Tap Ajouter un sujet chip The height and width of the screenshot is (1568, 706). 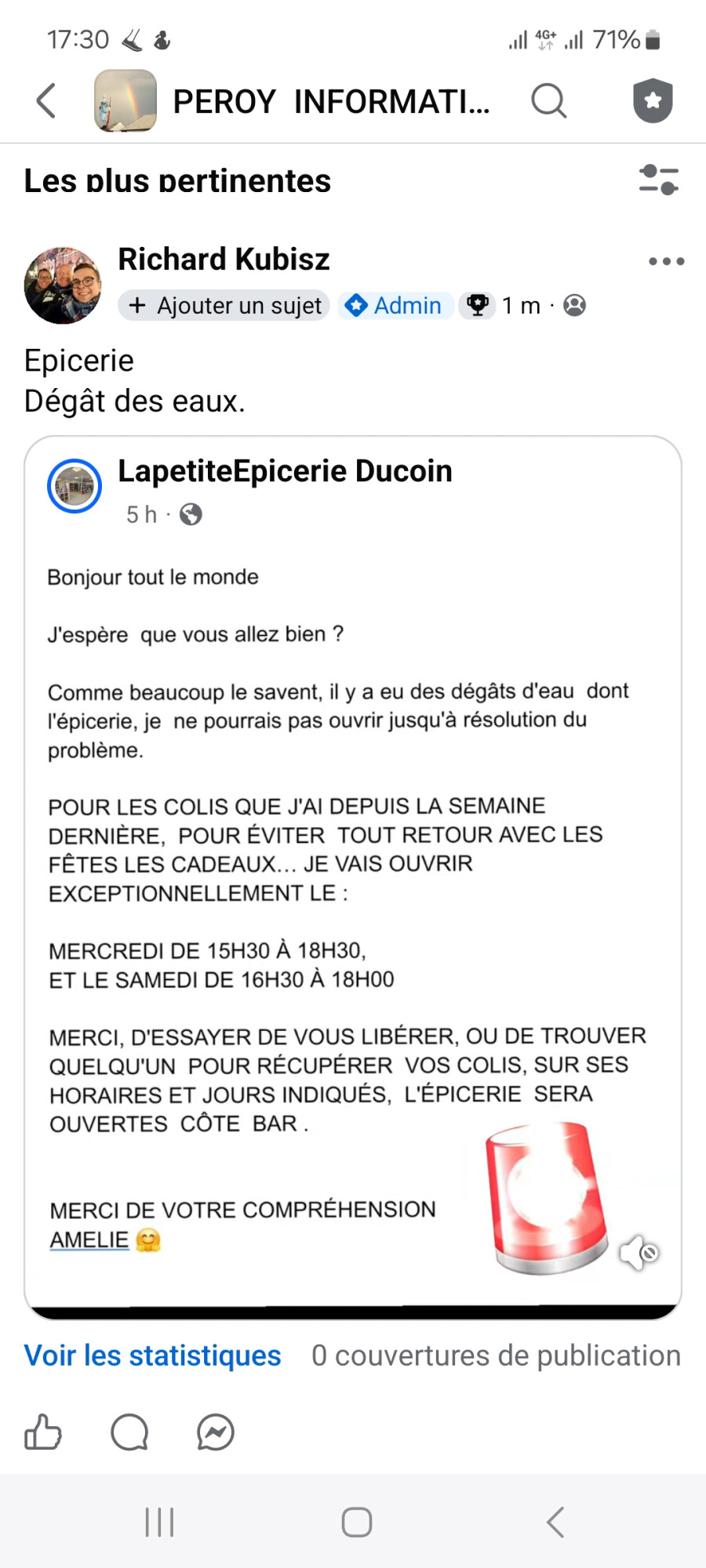224,305
